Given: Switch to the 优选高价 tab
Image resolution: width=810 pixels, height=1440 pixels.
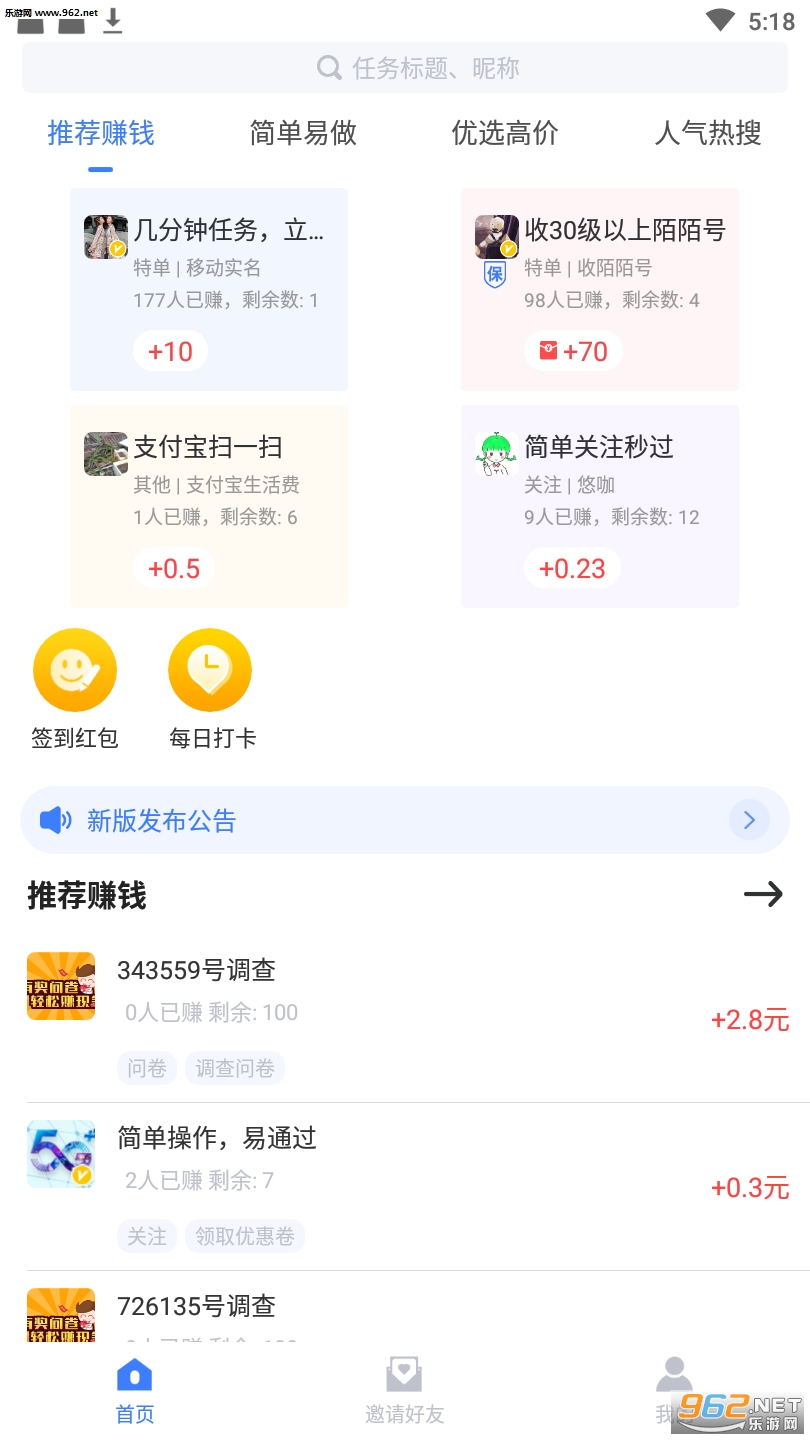Looking at the screenshot, I should tap(505, 133).
